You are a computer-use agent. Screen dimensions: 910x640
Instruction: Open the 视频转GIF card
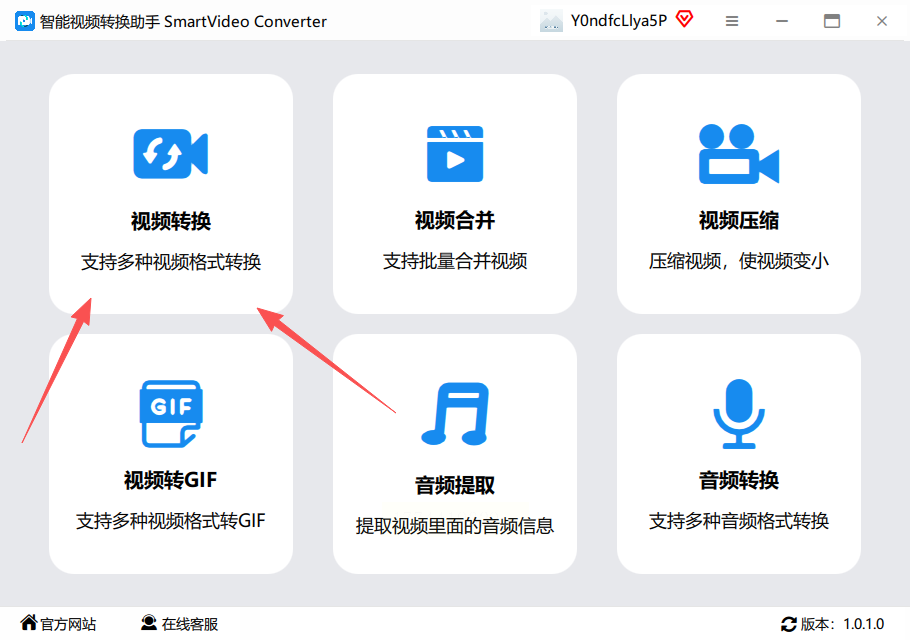click(170, 453)
